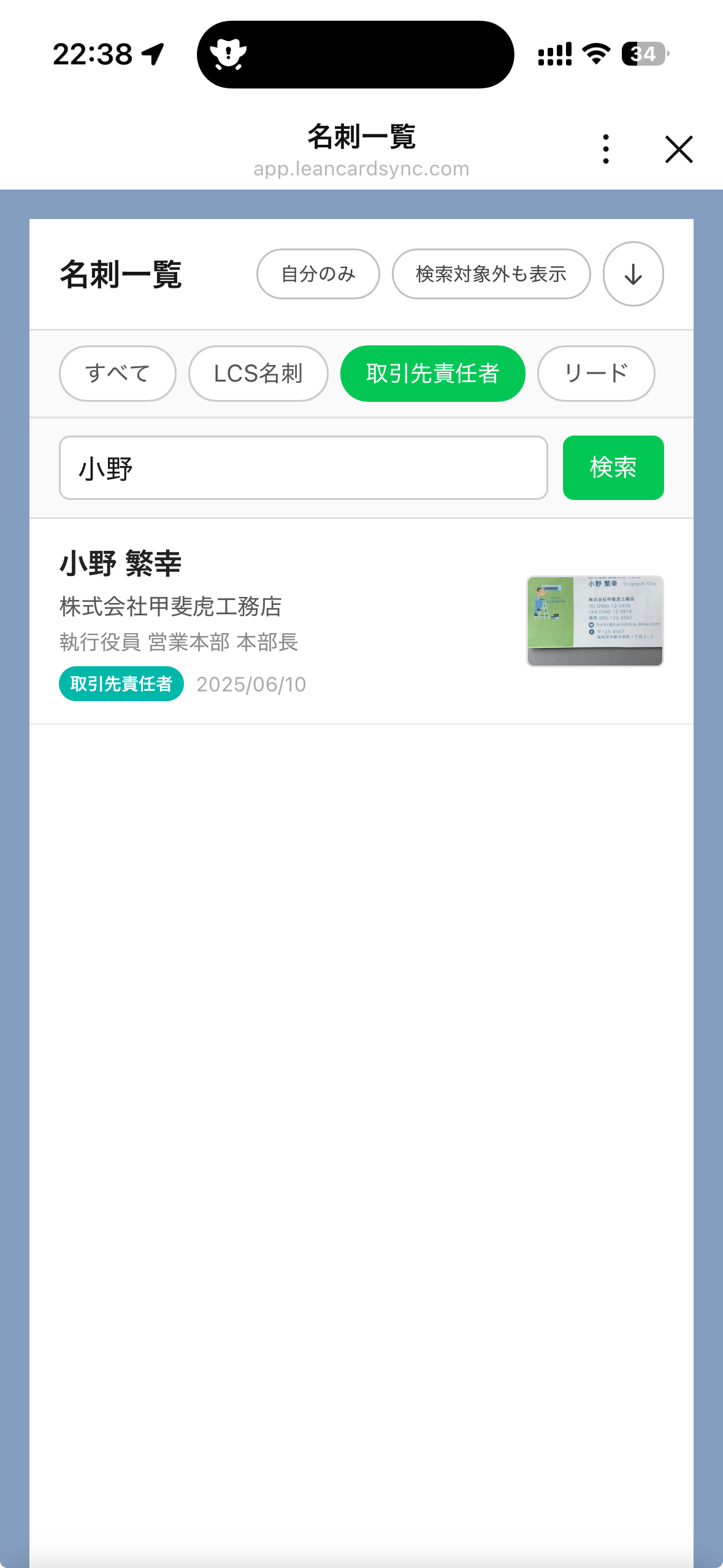View 小野 繁幸's business card image
The width and height of the screenshot is (723, 1568).
coord(595,621)
